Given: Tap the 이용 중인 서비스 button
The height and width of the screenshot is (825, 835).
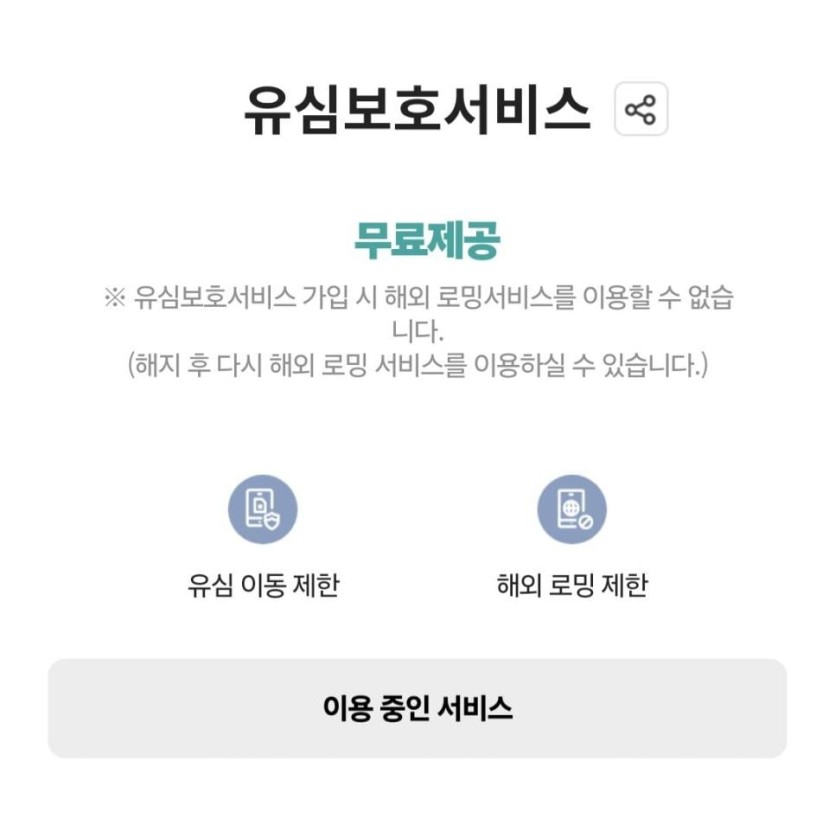Looking at the screenshot, I should 417,708.
